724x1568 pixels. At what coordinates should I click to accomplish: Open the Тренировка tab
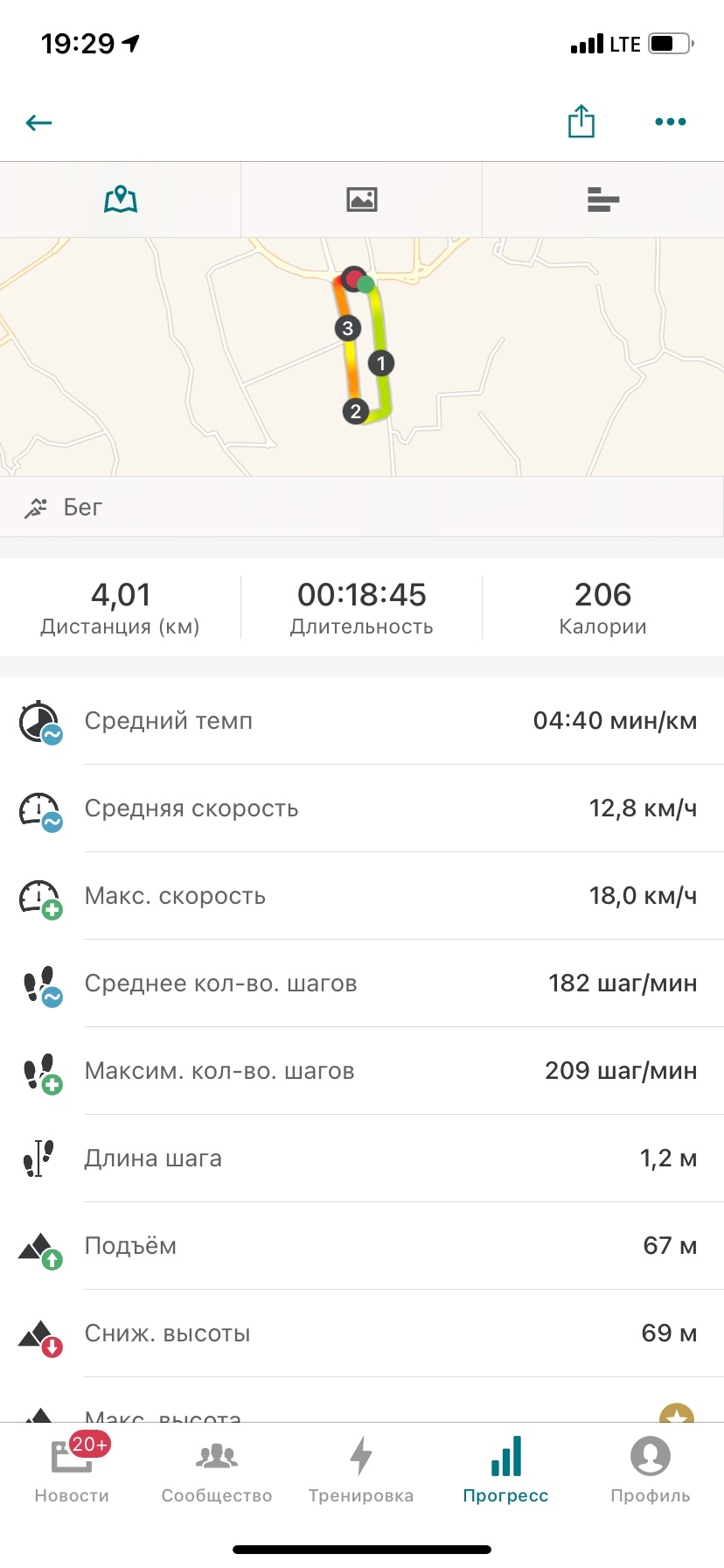click(x=361, y=1470)
